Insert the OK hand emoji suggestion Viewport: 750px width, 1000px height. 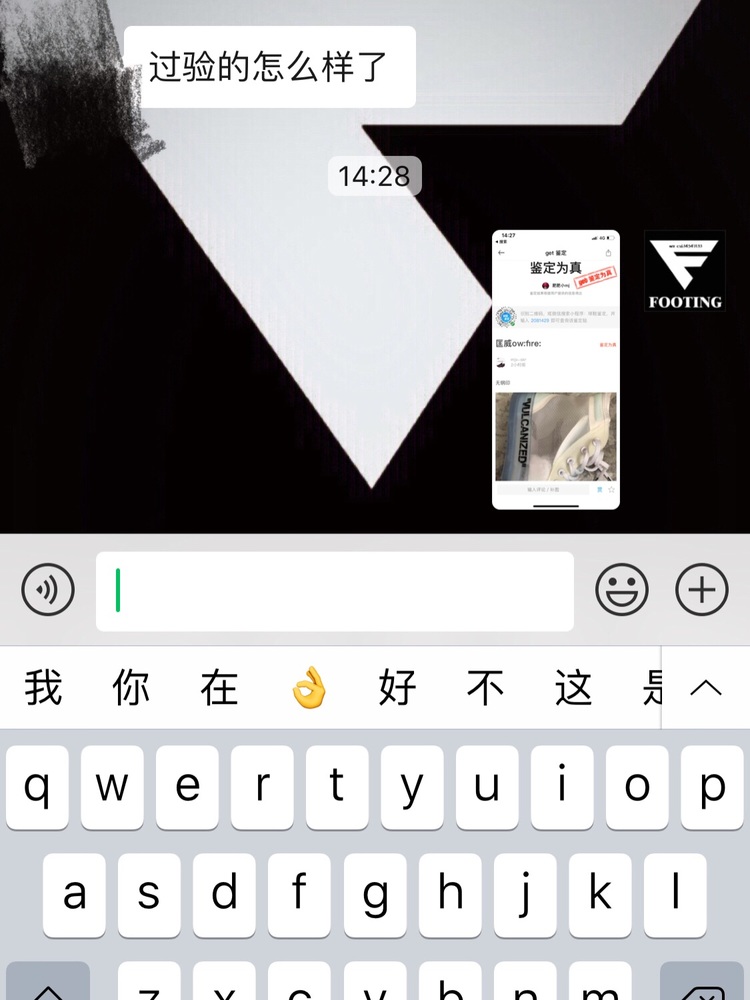[308, 688]
